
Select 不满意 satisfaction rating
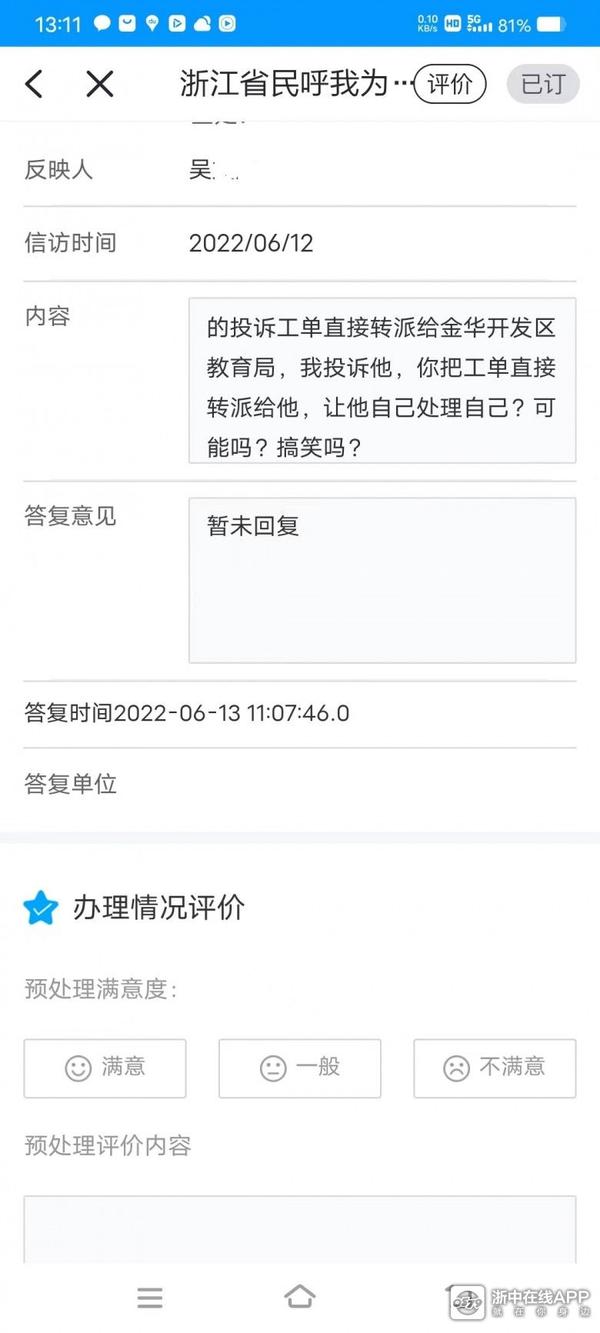click(x=495, y=1068)
